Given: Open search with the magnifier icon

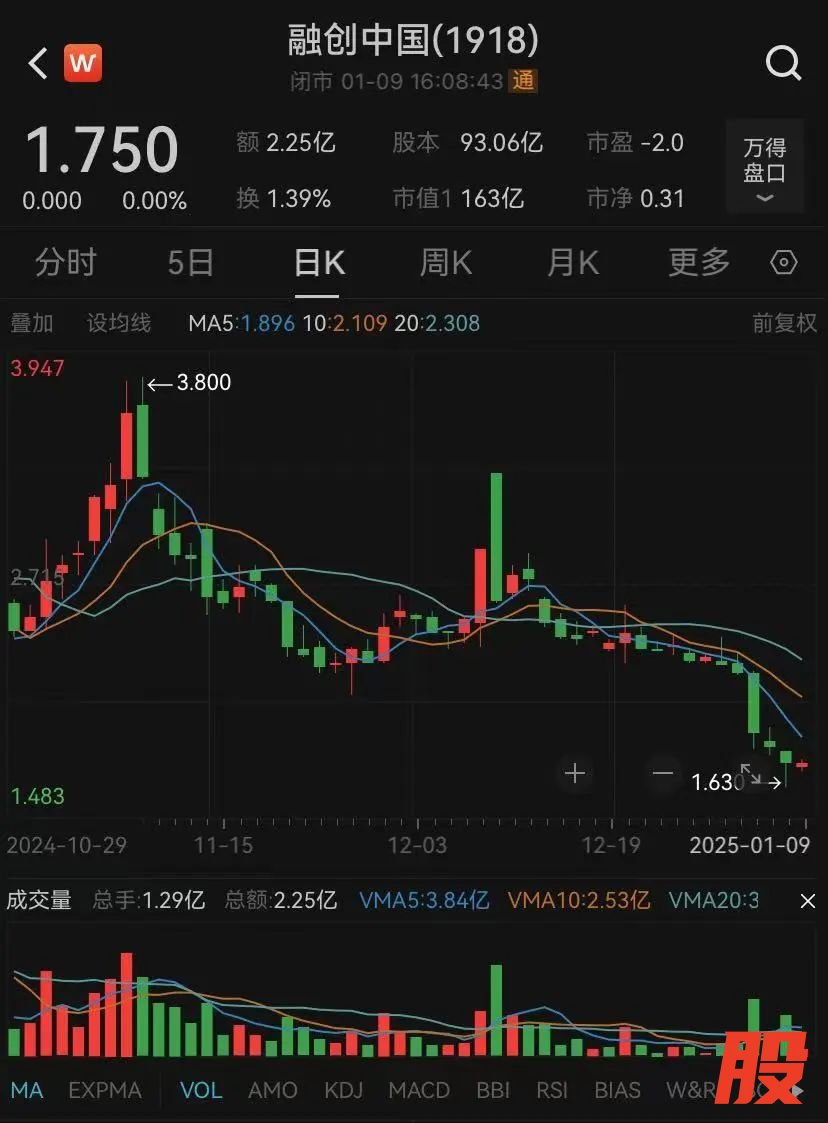Looking at the screenshot, I should pyautogui.click(x=784, y=62).
